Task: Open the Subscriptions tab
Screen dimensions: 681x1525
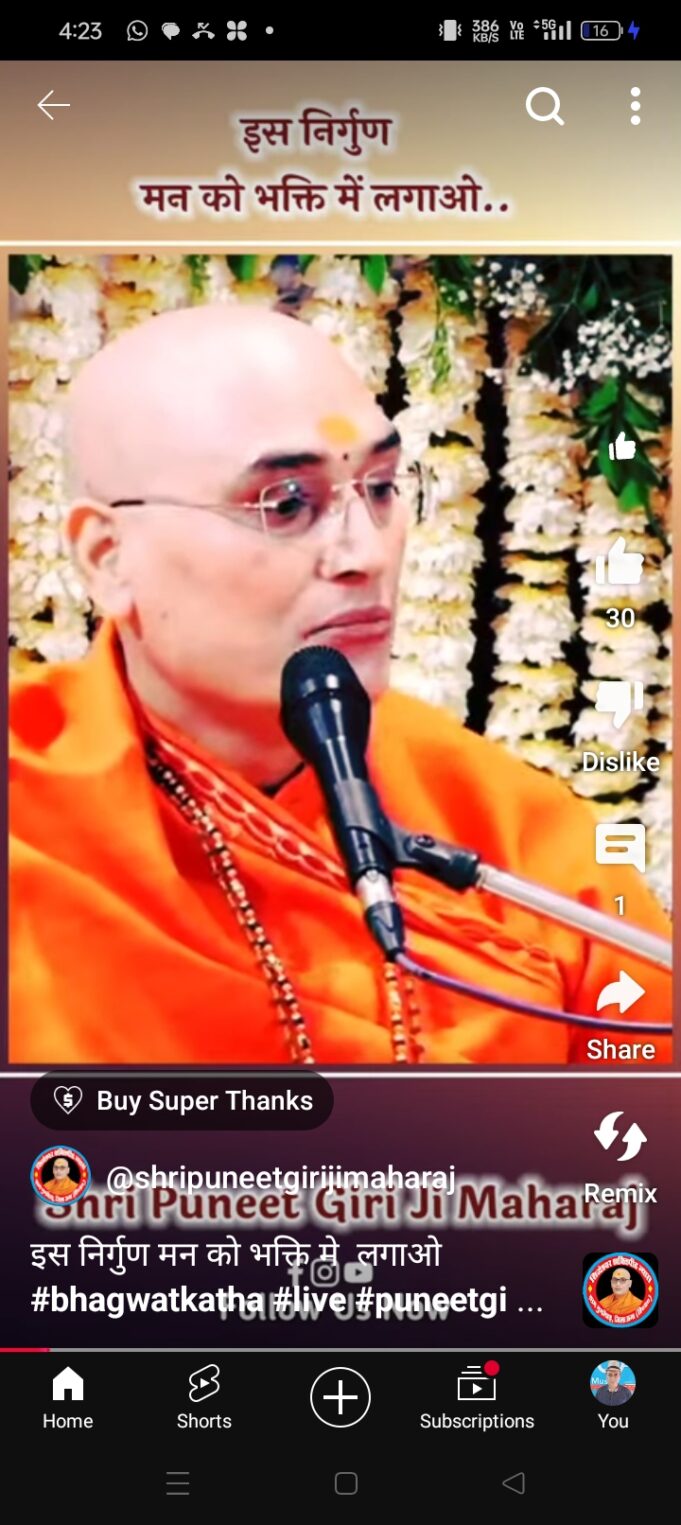Action: coord(477,1398)
